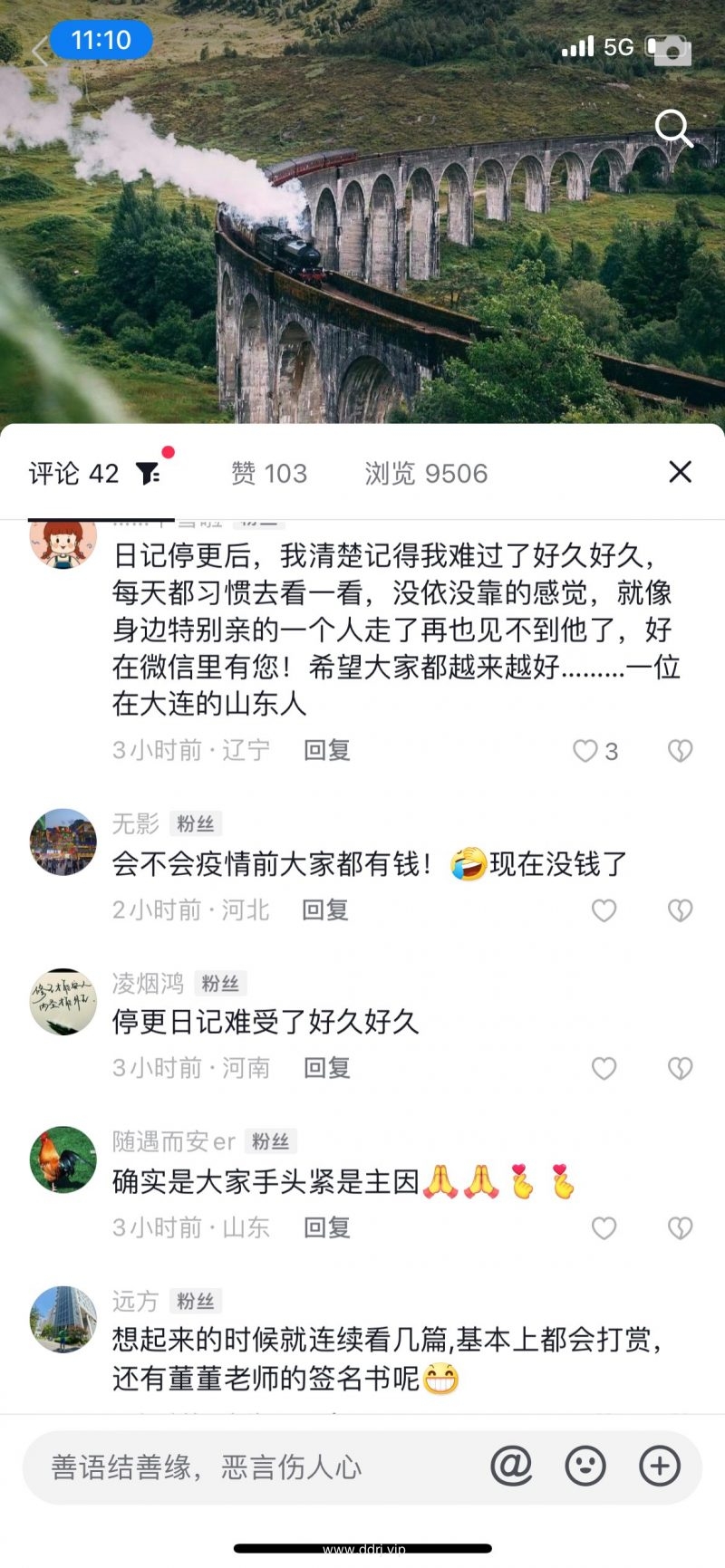Image resolution: width=725 pixels, height=1568 pixels.
Task: Reply to 无影's comment
Action: point(325,909)
